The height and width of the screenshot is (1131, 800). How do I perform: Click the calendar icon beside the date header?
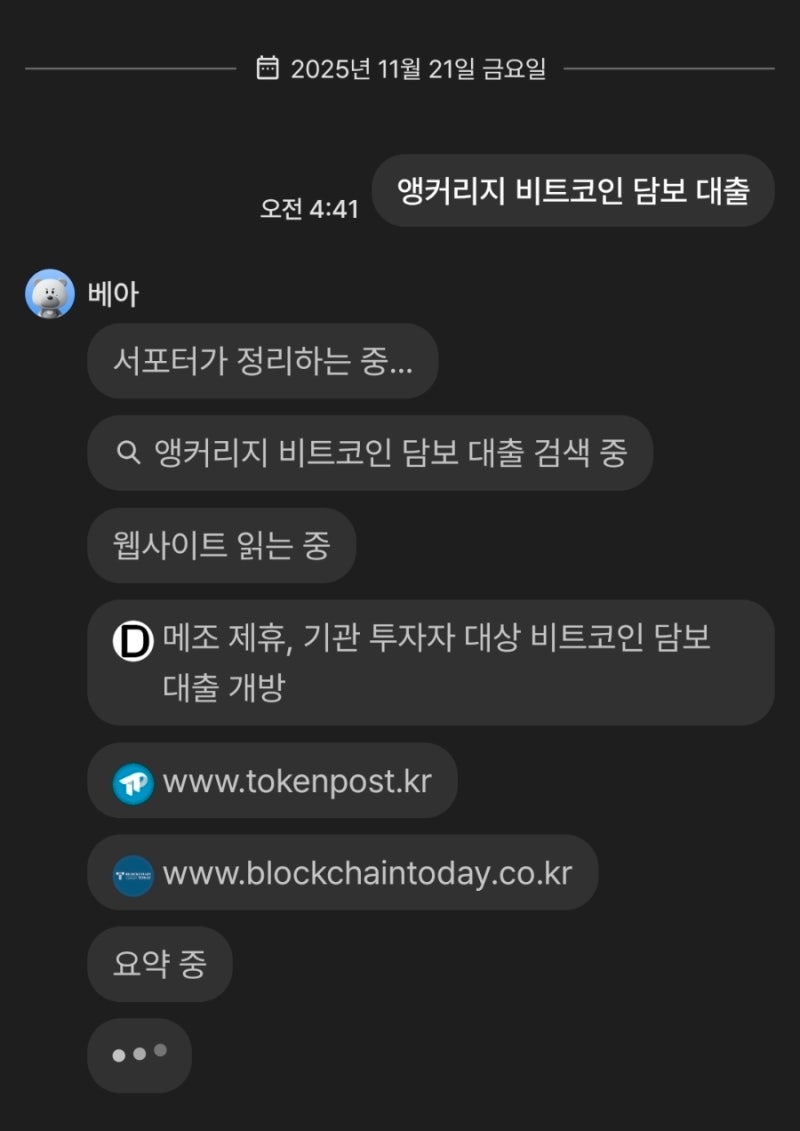(x=266, y=70)
